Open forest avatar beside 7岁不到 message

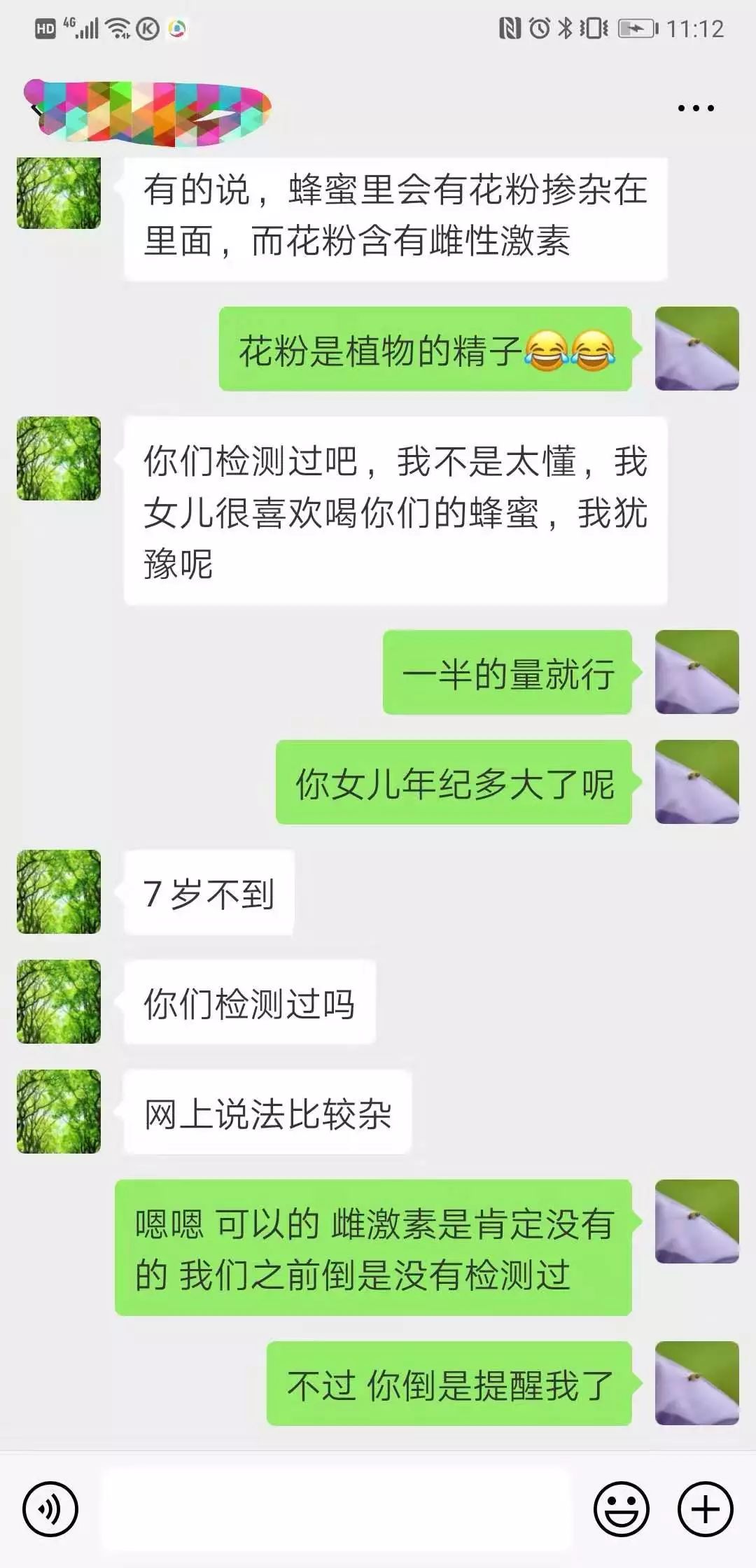point(59,892)
